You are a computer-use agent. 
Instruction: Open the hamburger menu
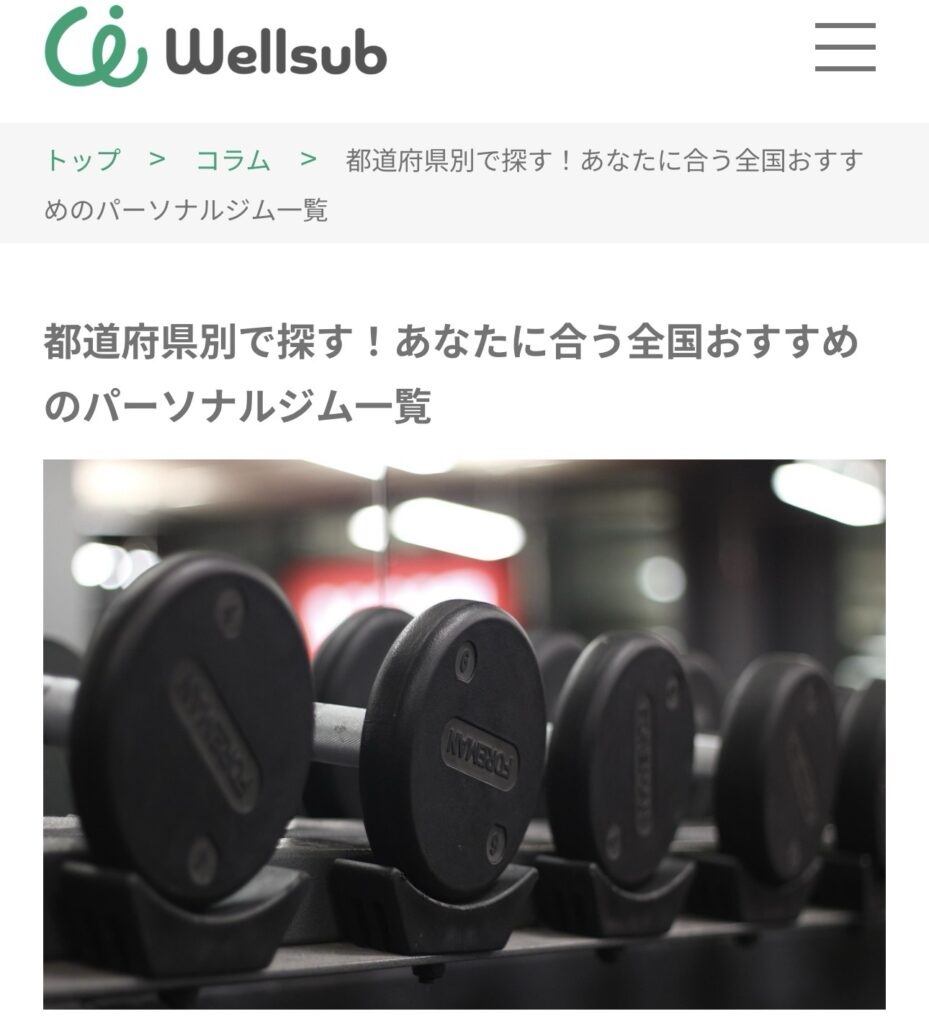[845, 47]
